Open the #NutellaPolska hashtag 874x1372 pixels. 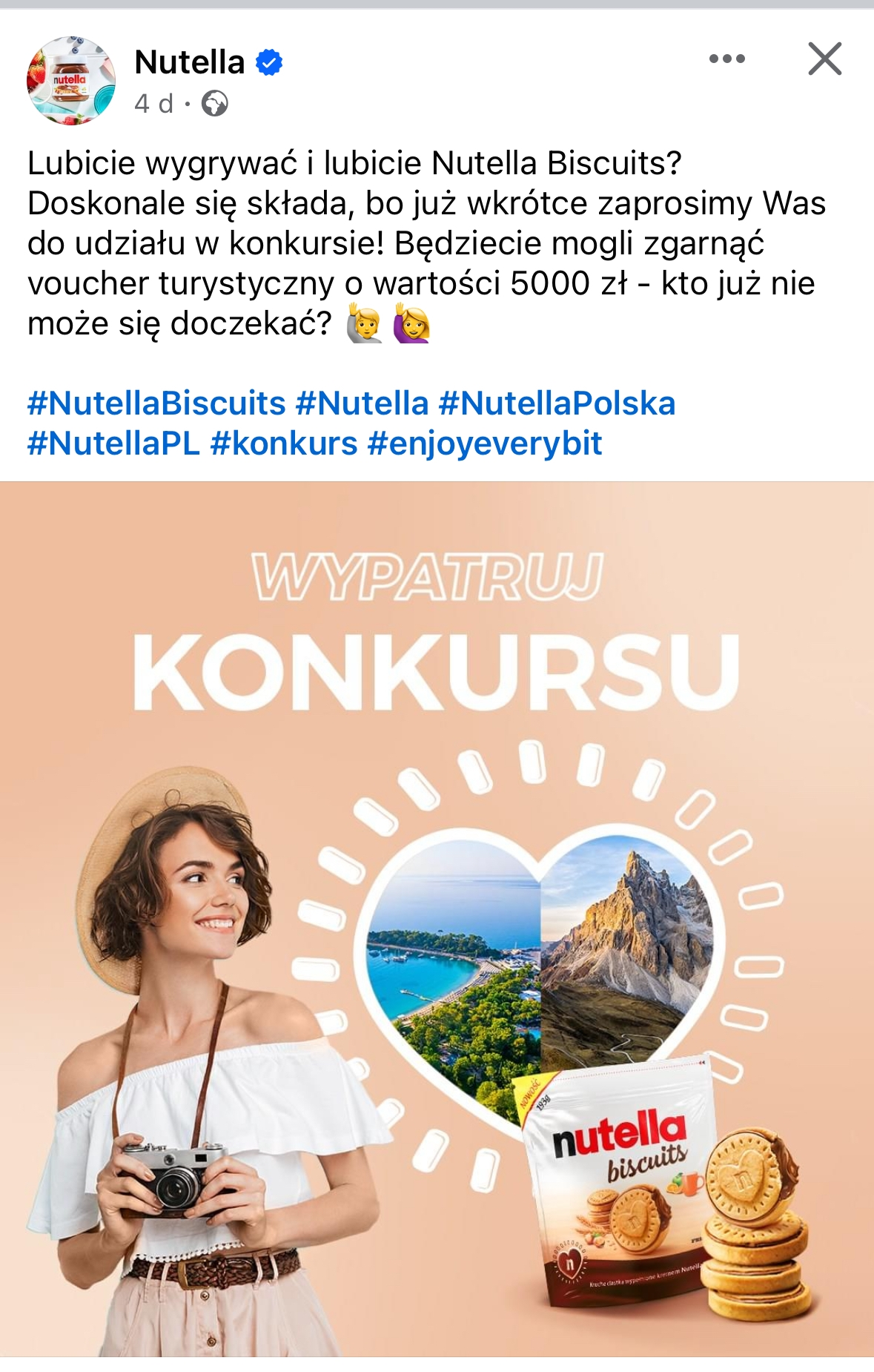coord(557,404)
